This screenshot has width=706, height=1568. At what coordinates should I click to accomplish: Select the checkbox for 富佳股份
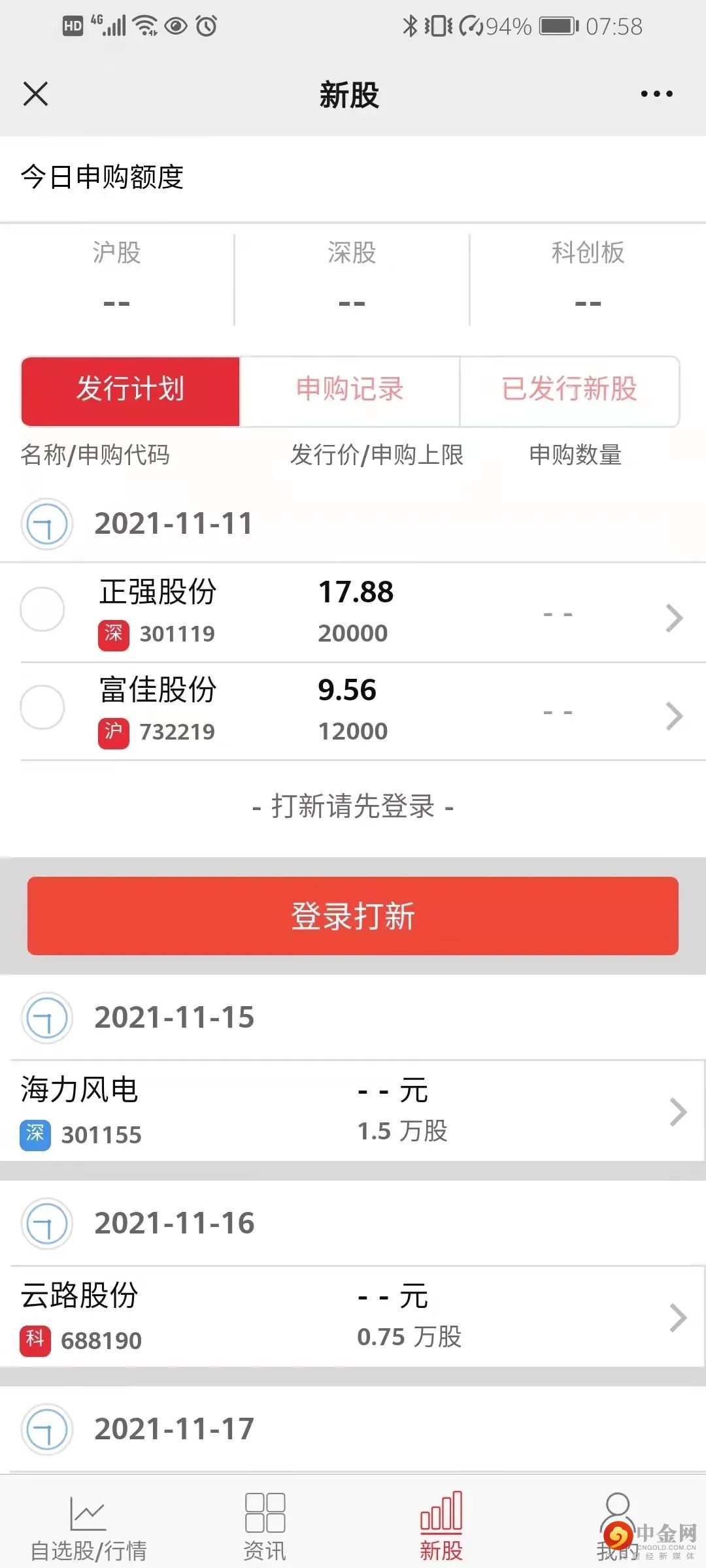(42, 707)
